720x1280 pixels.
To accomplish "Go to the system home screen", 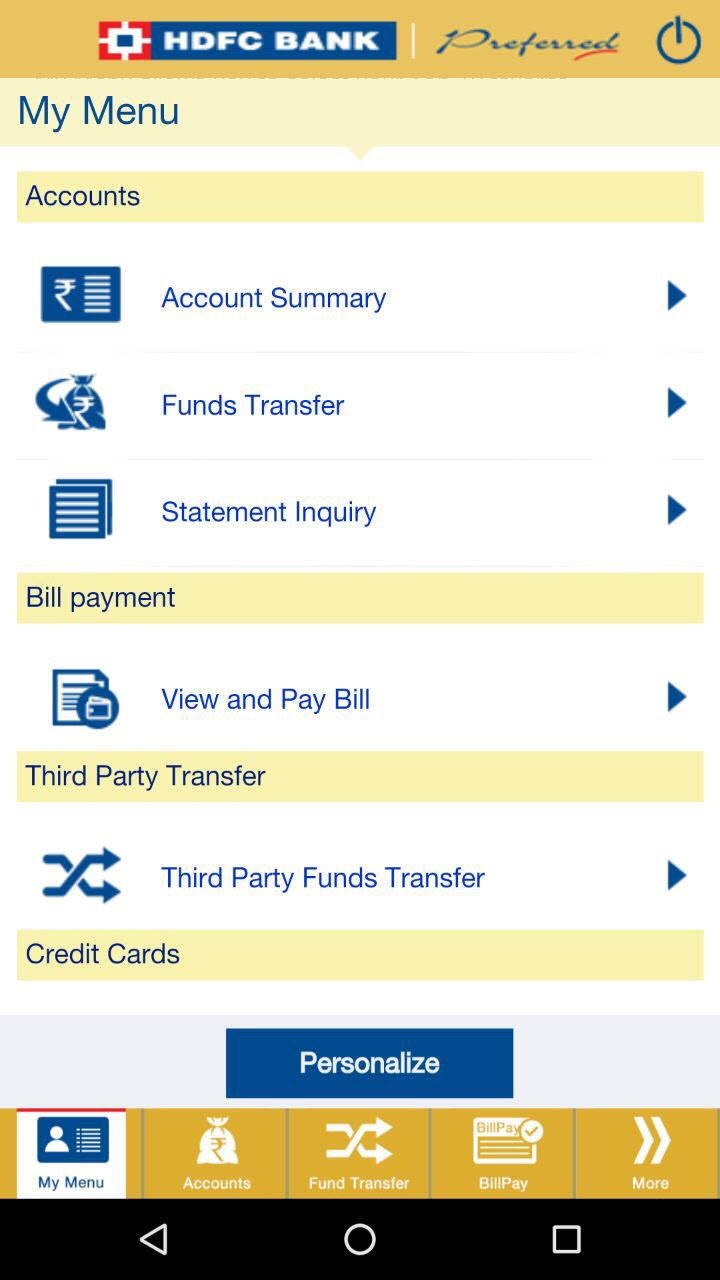I will point(360,1239).
